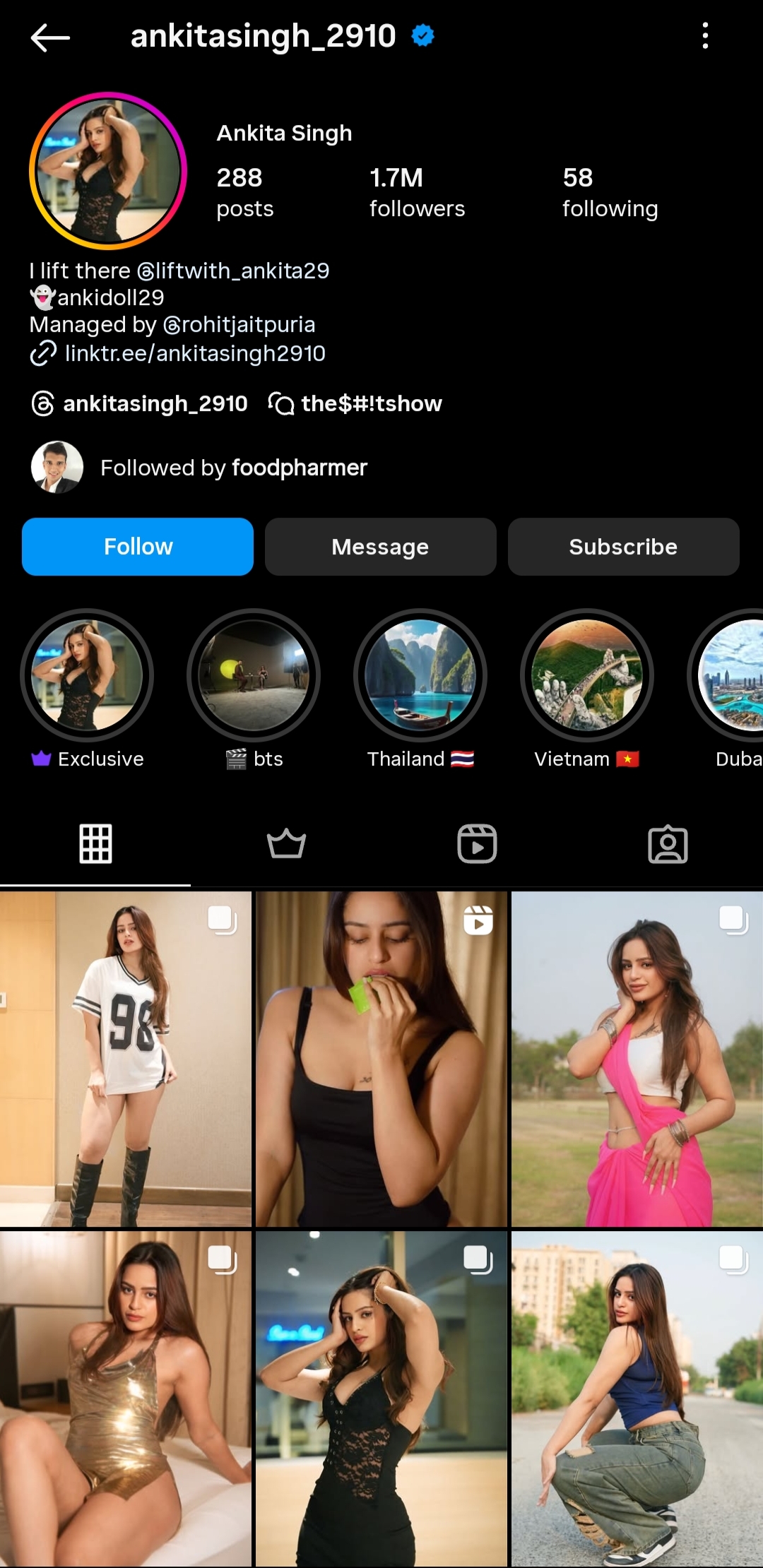Viewport: 763px width, 1568px height.
Task: Switch to the tagged photos tab
Action: tap(668, 843)
